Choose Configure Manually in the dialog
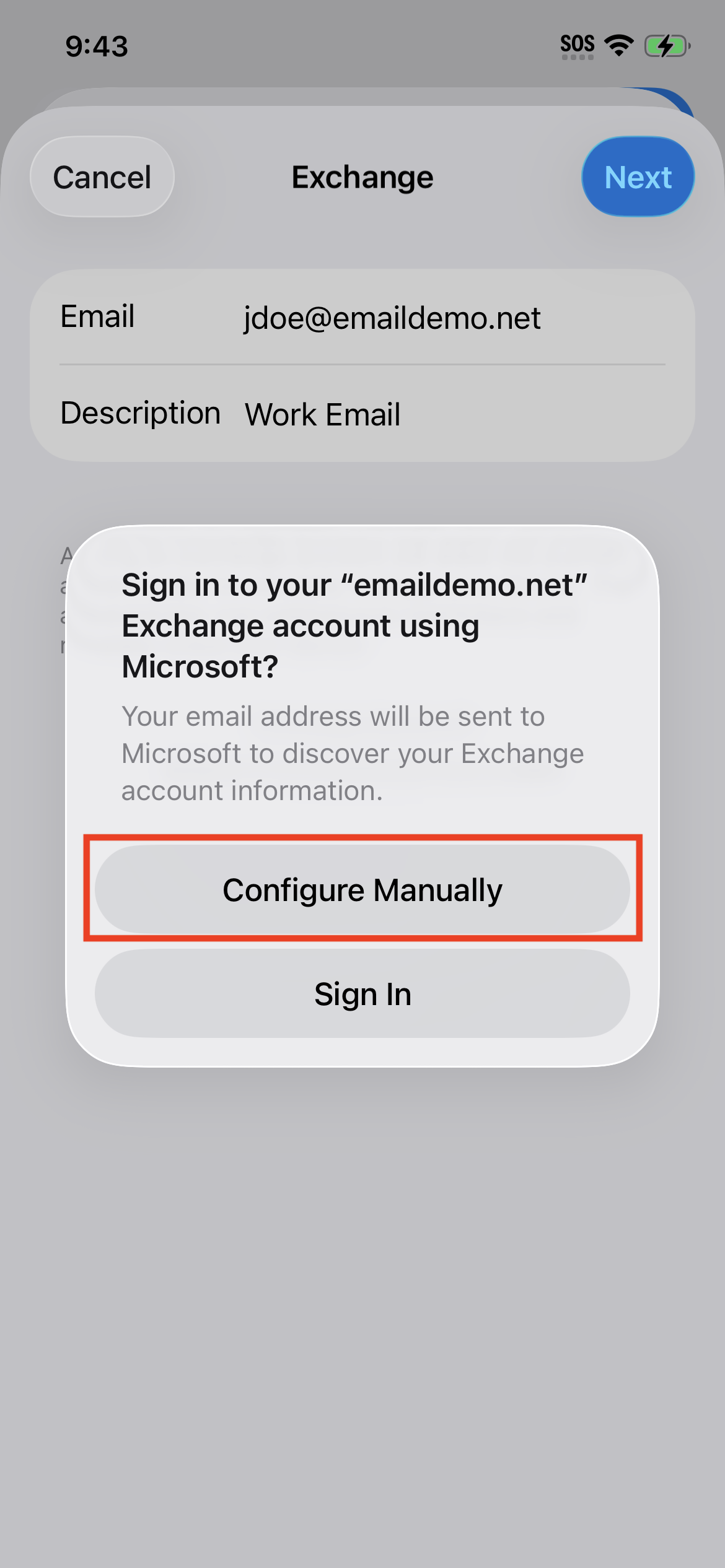The width and height of the screenshot is (725, 1568). [362, 890]
